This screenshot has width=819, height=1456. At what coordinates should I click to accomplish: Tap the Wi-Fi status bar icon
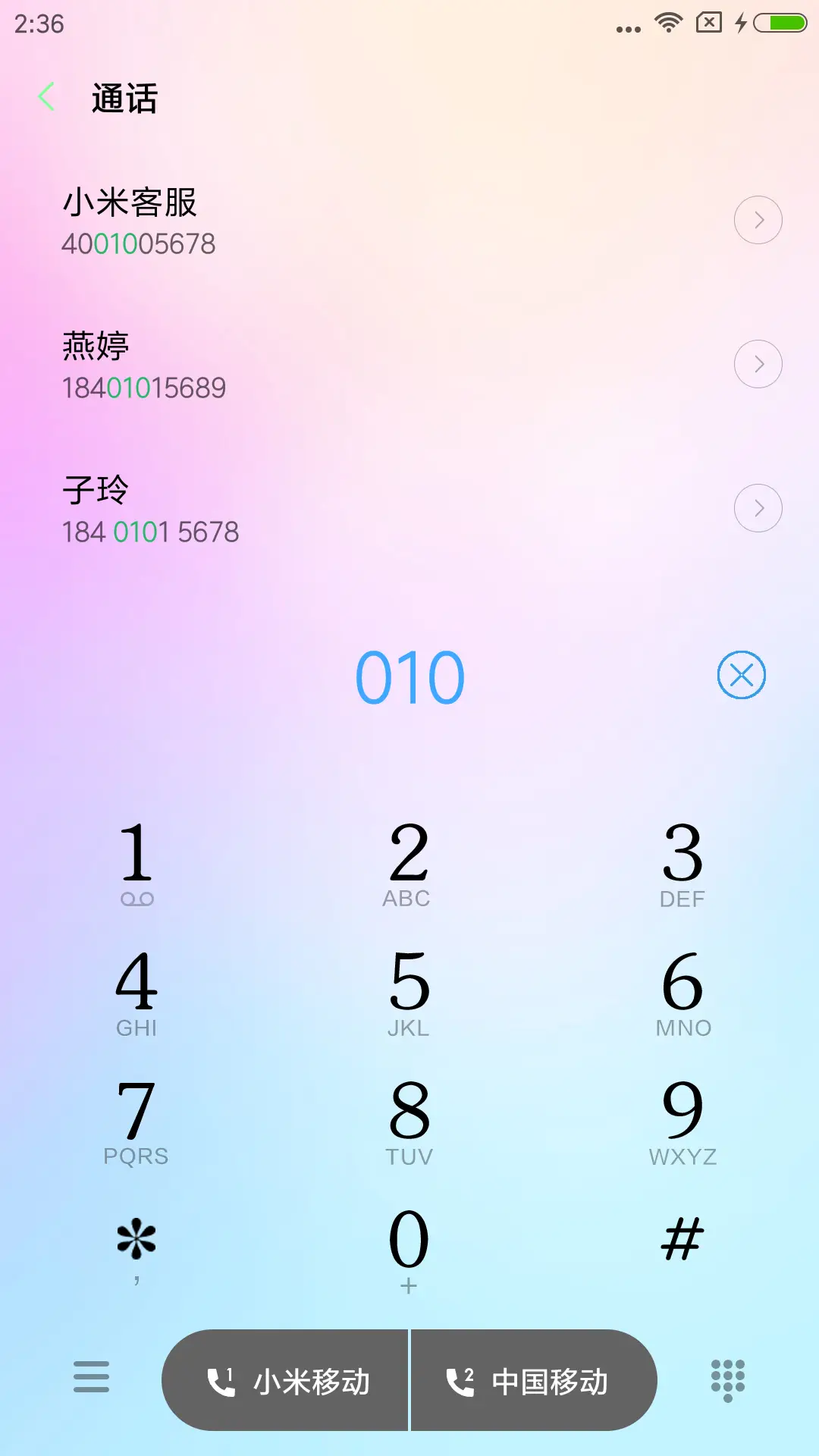(x=667, y=22)
